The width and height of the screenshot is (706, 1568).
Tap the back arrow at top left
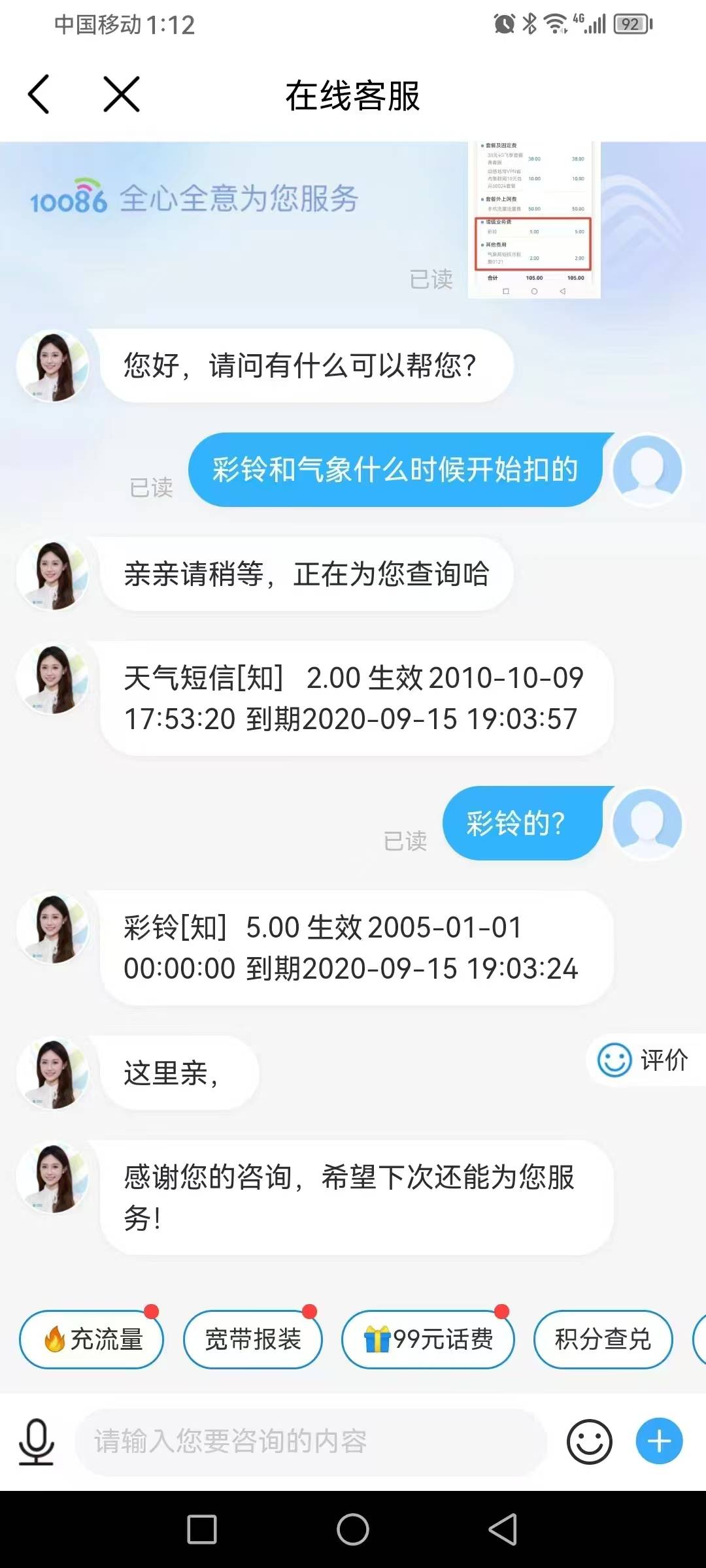41,93
